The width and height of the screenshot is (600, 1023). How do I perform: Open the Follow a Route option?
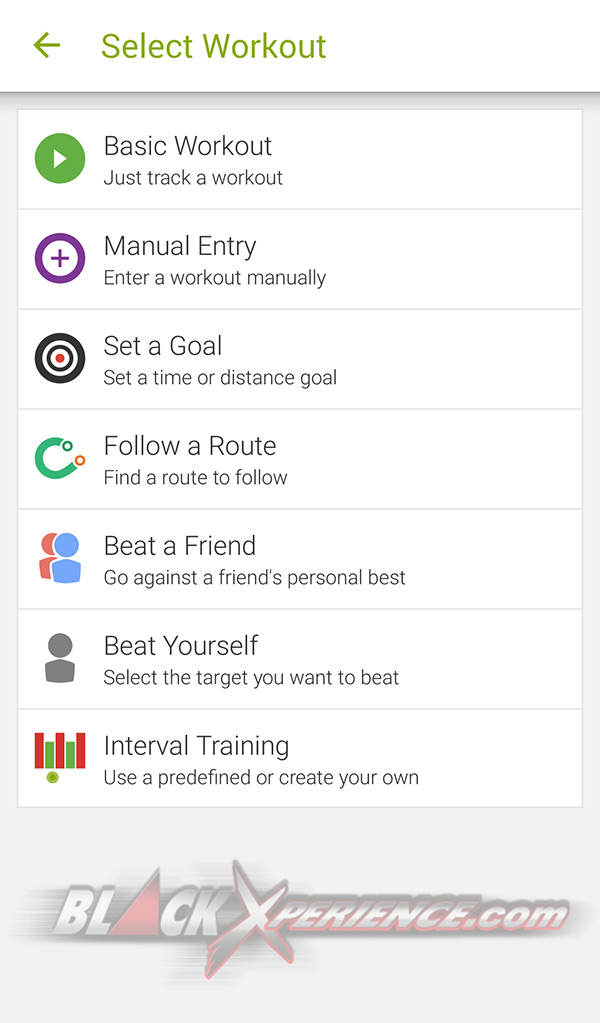(x=299, y=460)
